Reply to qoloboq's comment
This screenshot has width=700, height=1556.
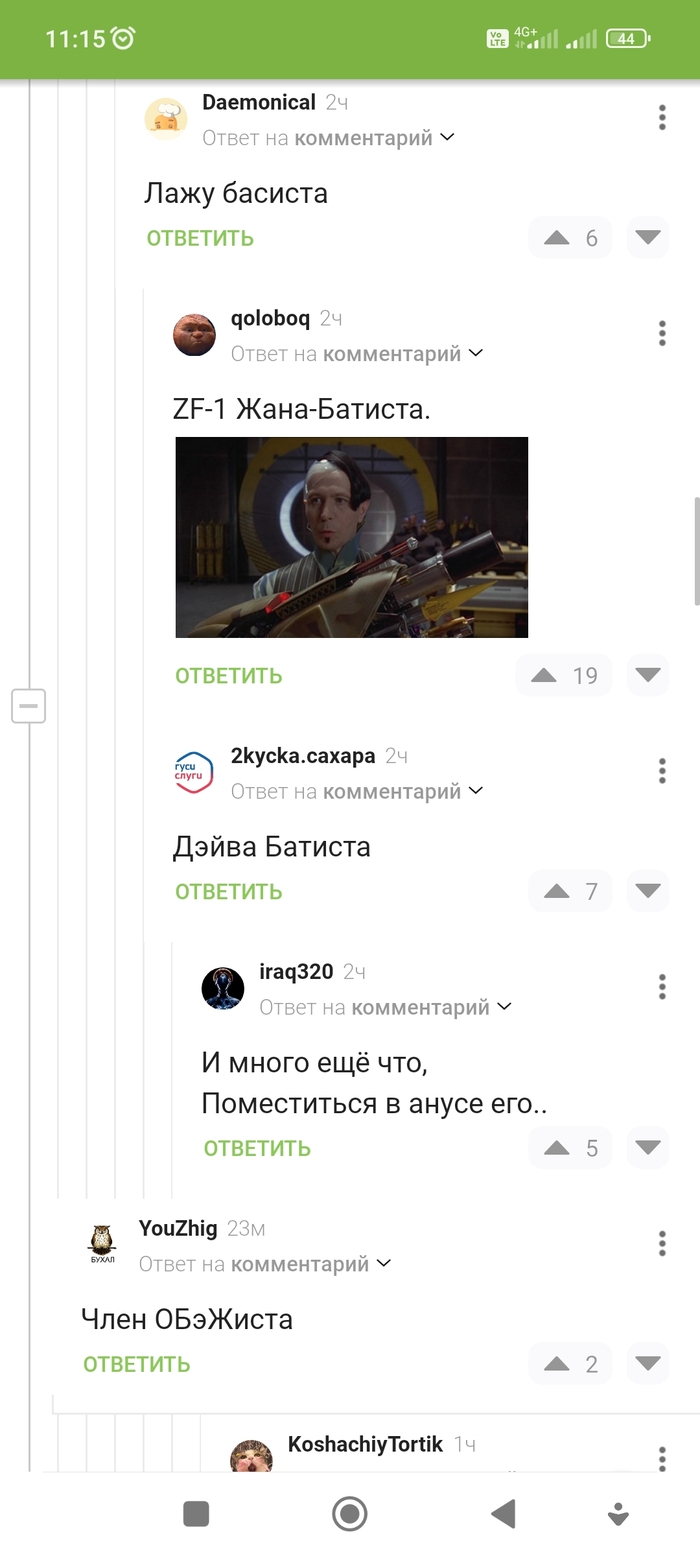pyautogui.click(x=228, y=676)
